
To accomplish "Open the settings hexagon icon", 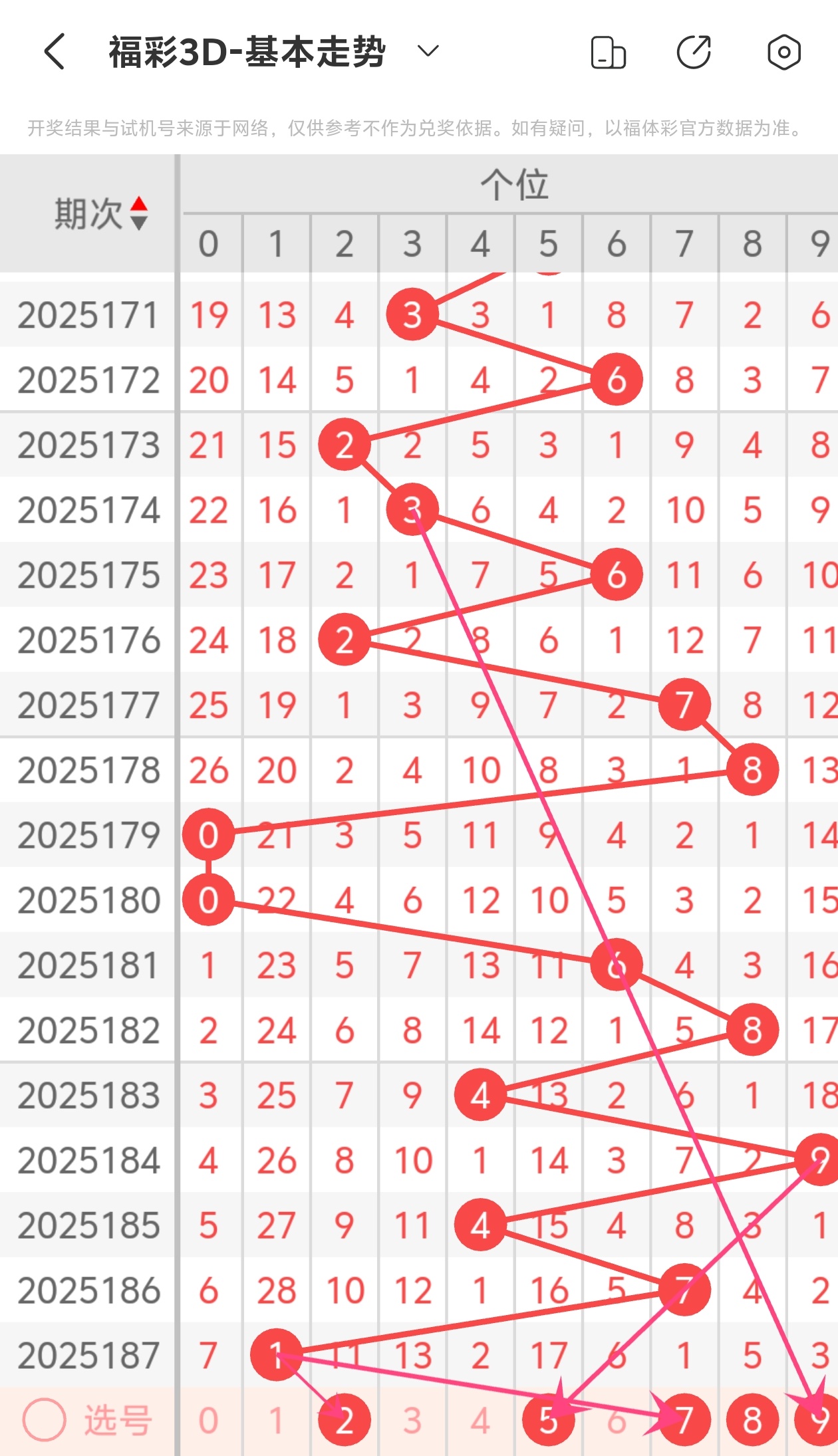I will [x=784, y=52].
